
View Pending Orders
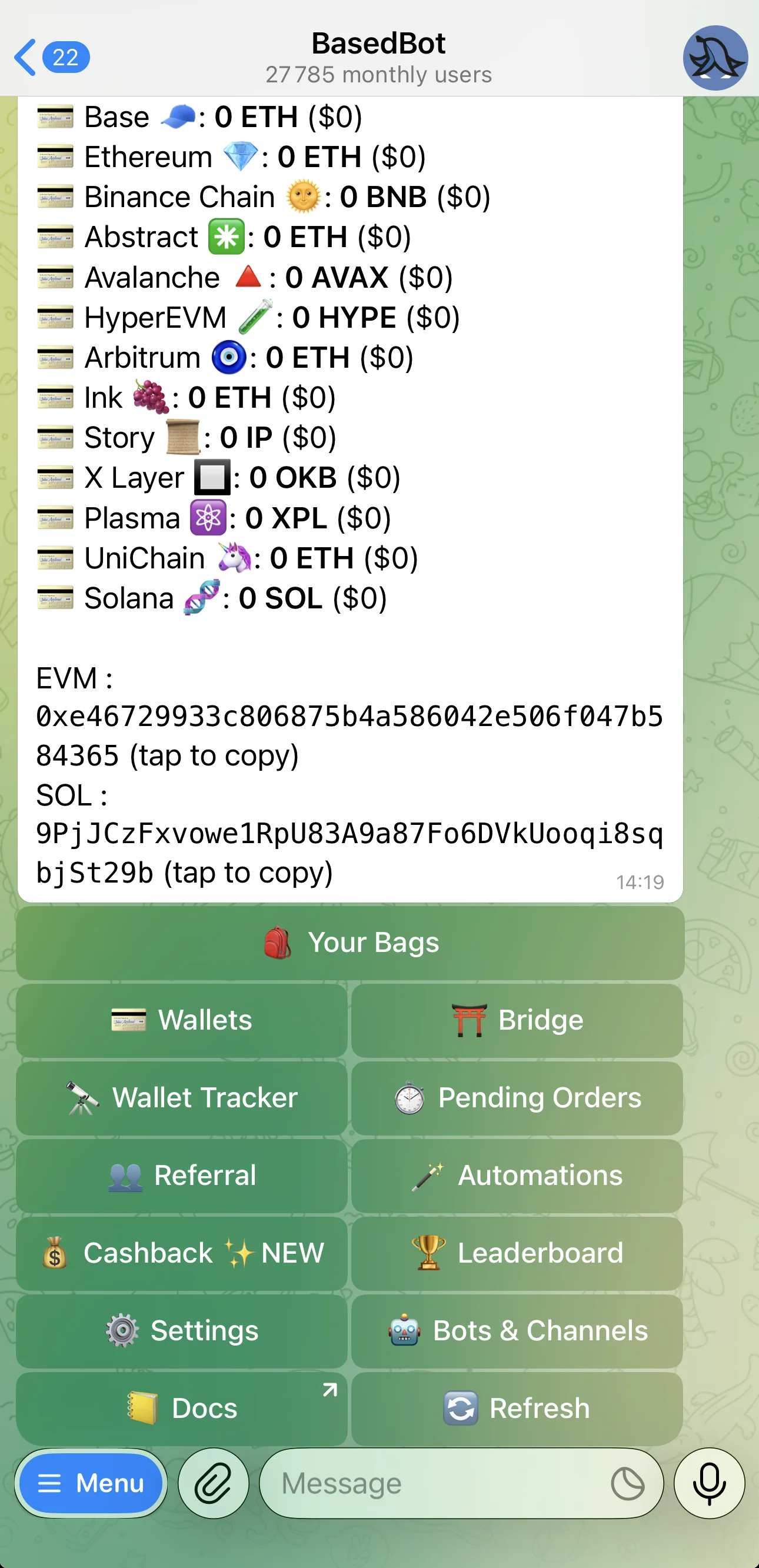(517, 1097)
